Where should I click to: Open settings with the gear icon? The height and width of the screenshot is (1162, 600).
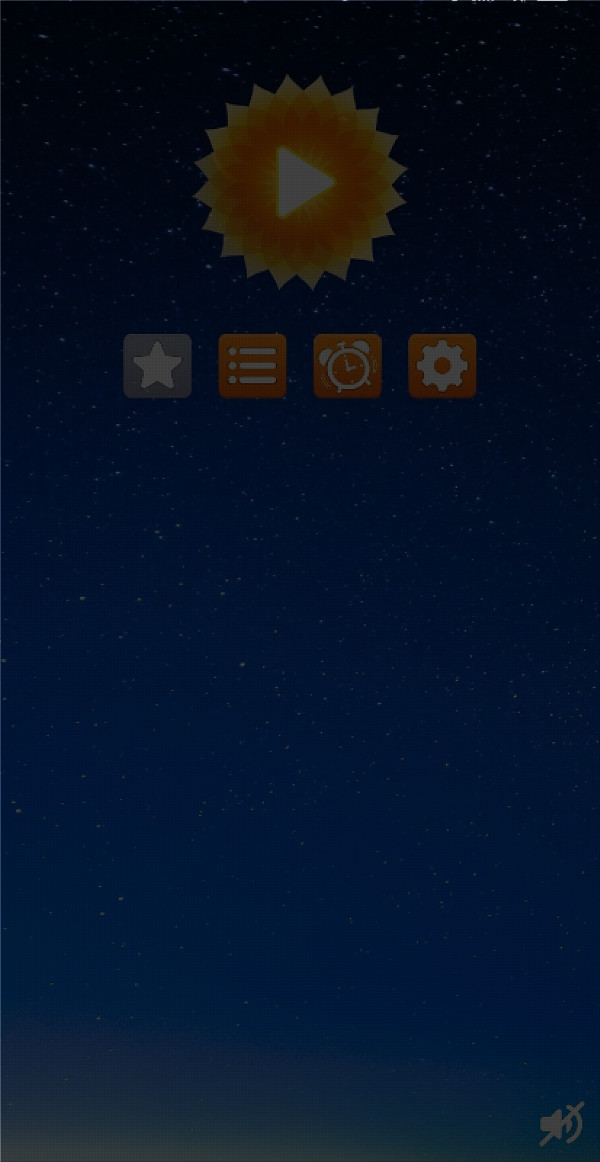coord(442,366)
